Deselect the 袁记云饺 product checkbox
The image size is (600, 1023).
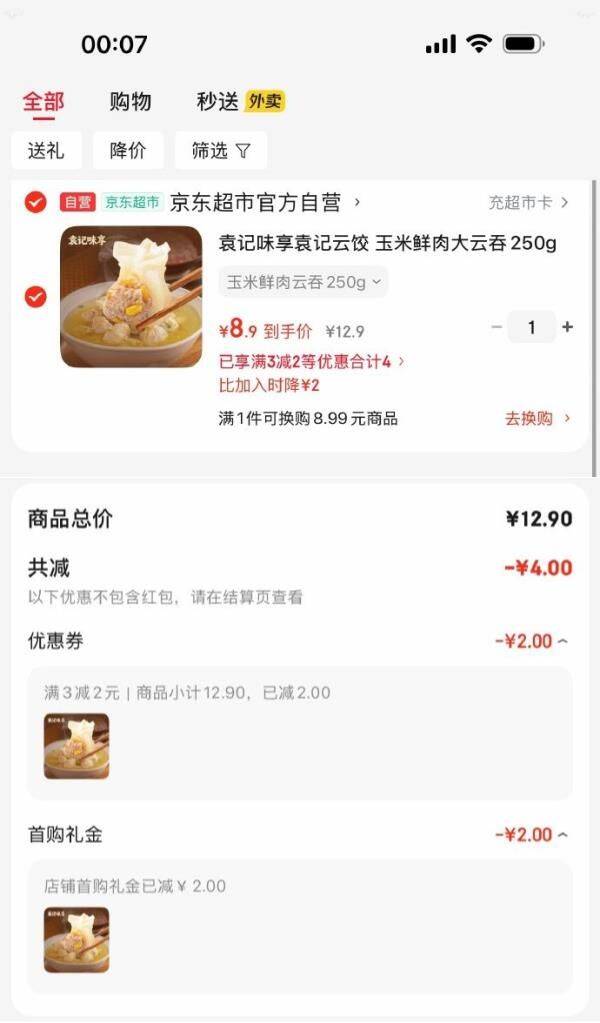click(35, 296)
